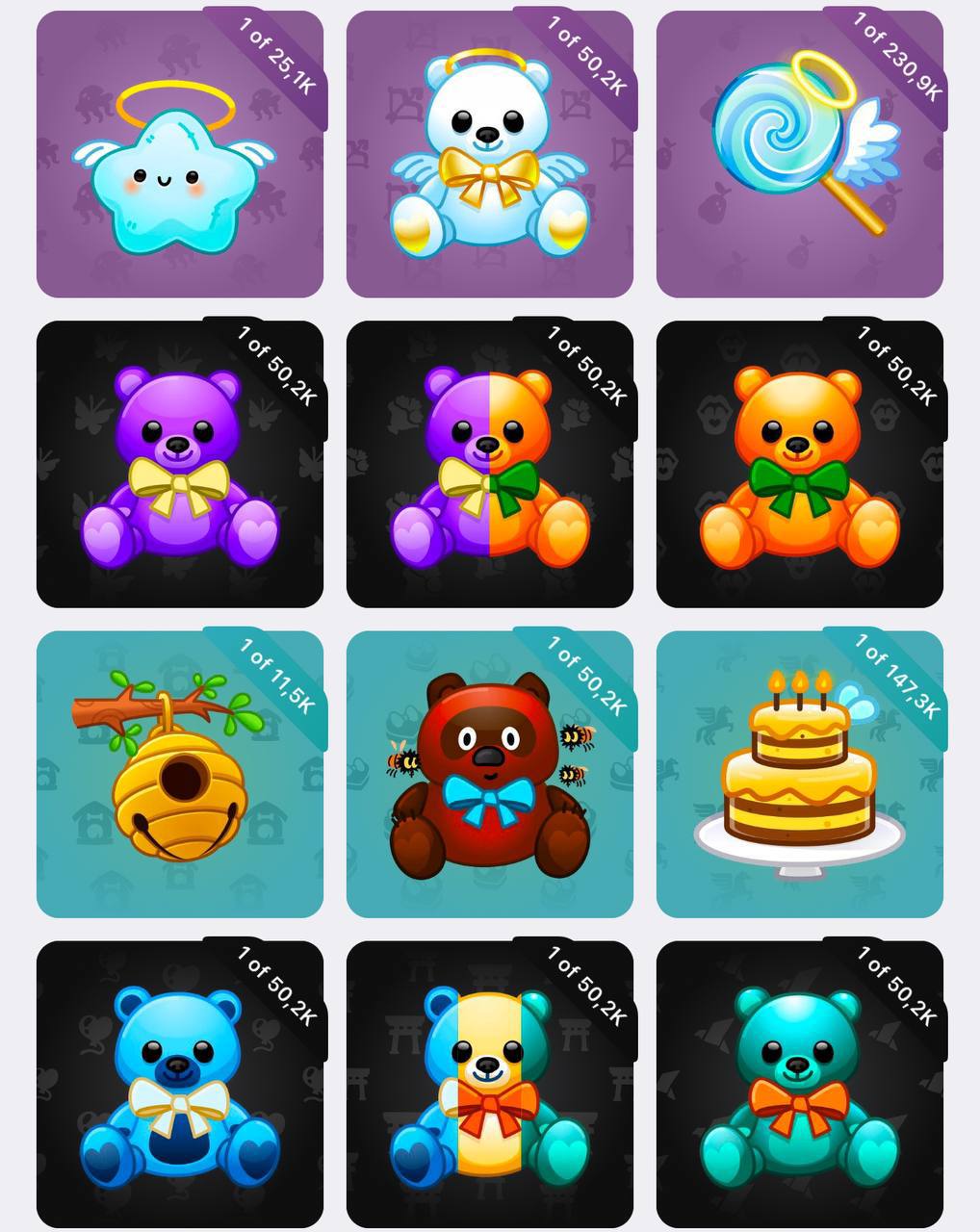
Task: Open the birthday cake gift
Action: tap(799, 774)
